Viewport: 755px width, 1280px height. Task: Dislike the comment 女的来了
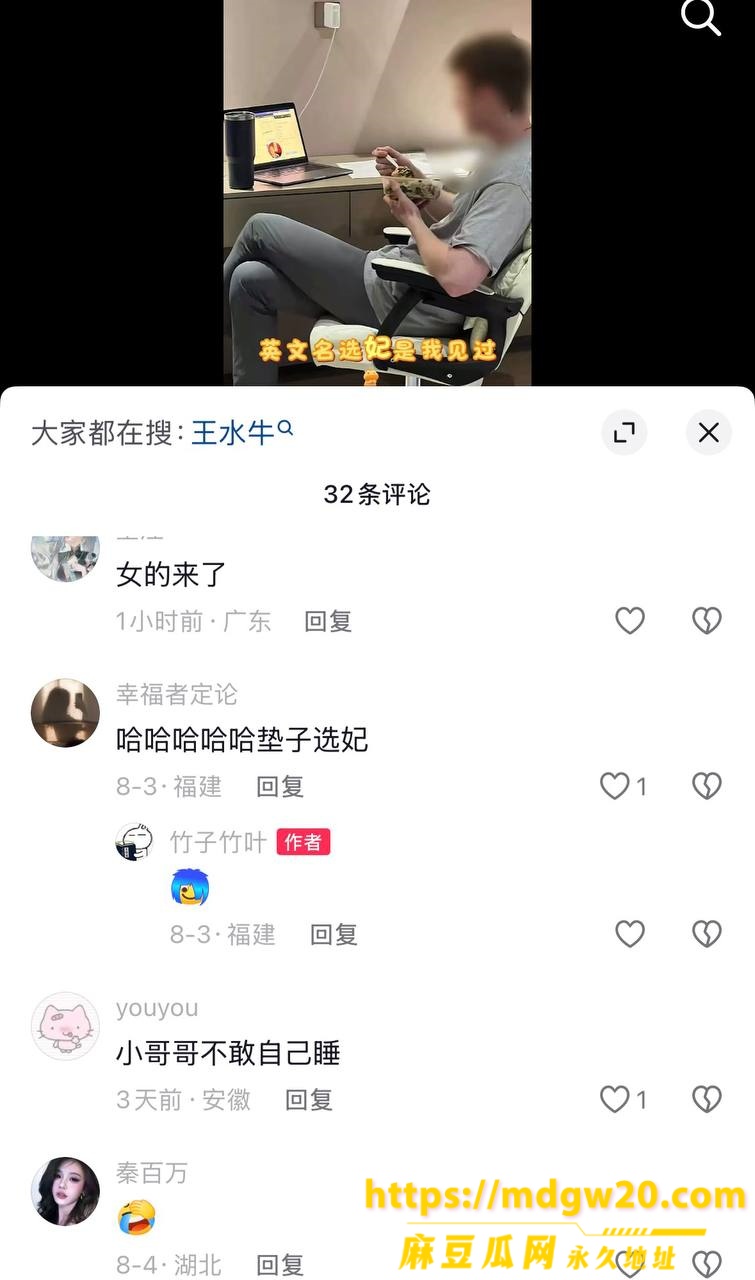pos(707,621)
